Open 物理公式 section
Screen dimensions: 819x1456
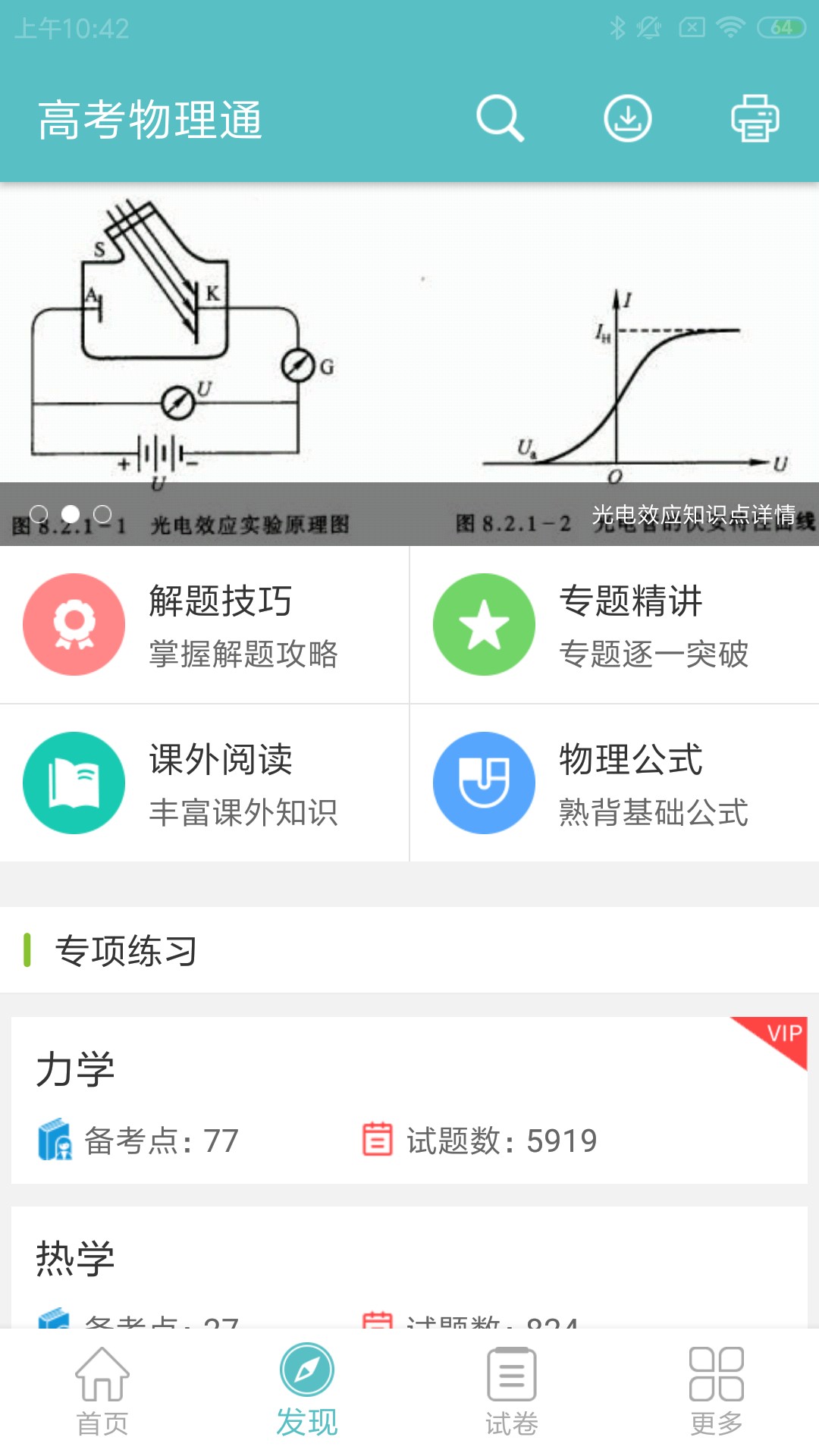coord(615,783)
